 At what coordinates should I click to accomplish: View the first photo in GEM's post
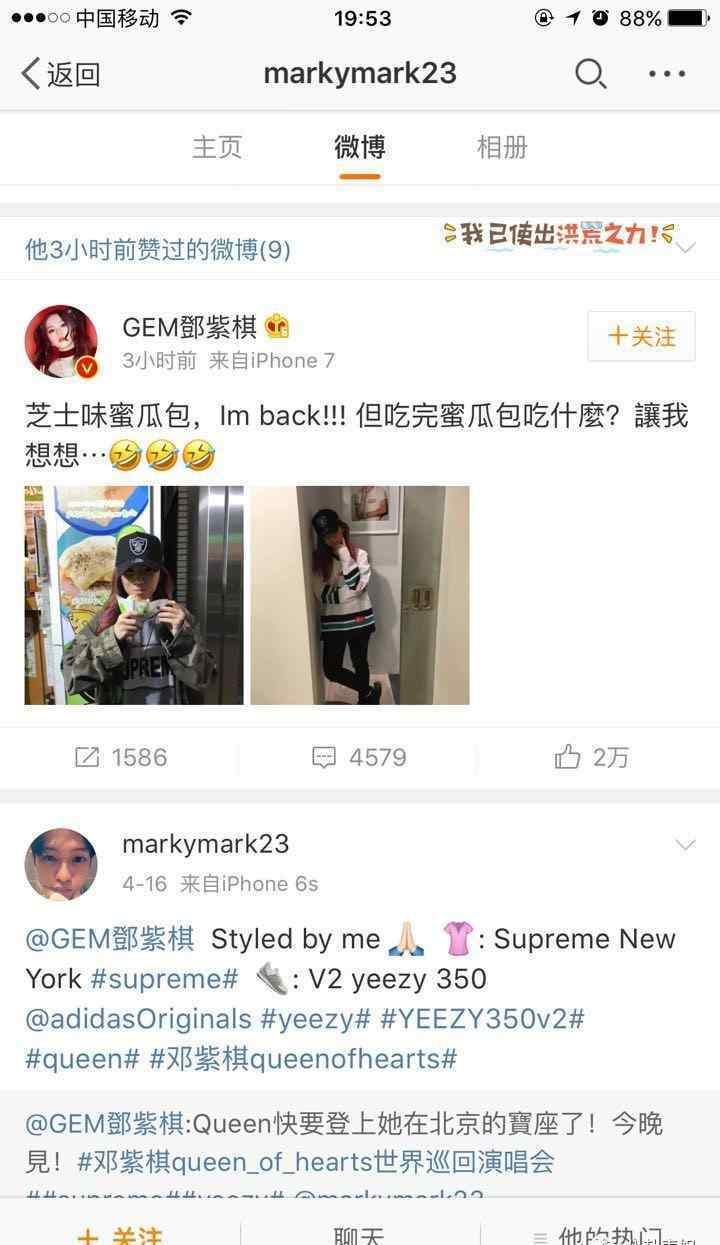(134, 595)
